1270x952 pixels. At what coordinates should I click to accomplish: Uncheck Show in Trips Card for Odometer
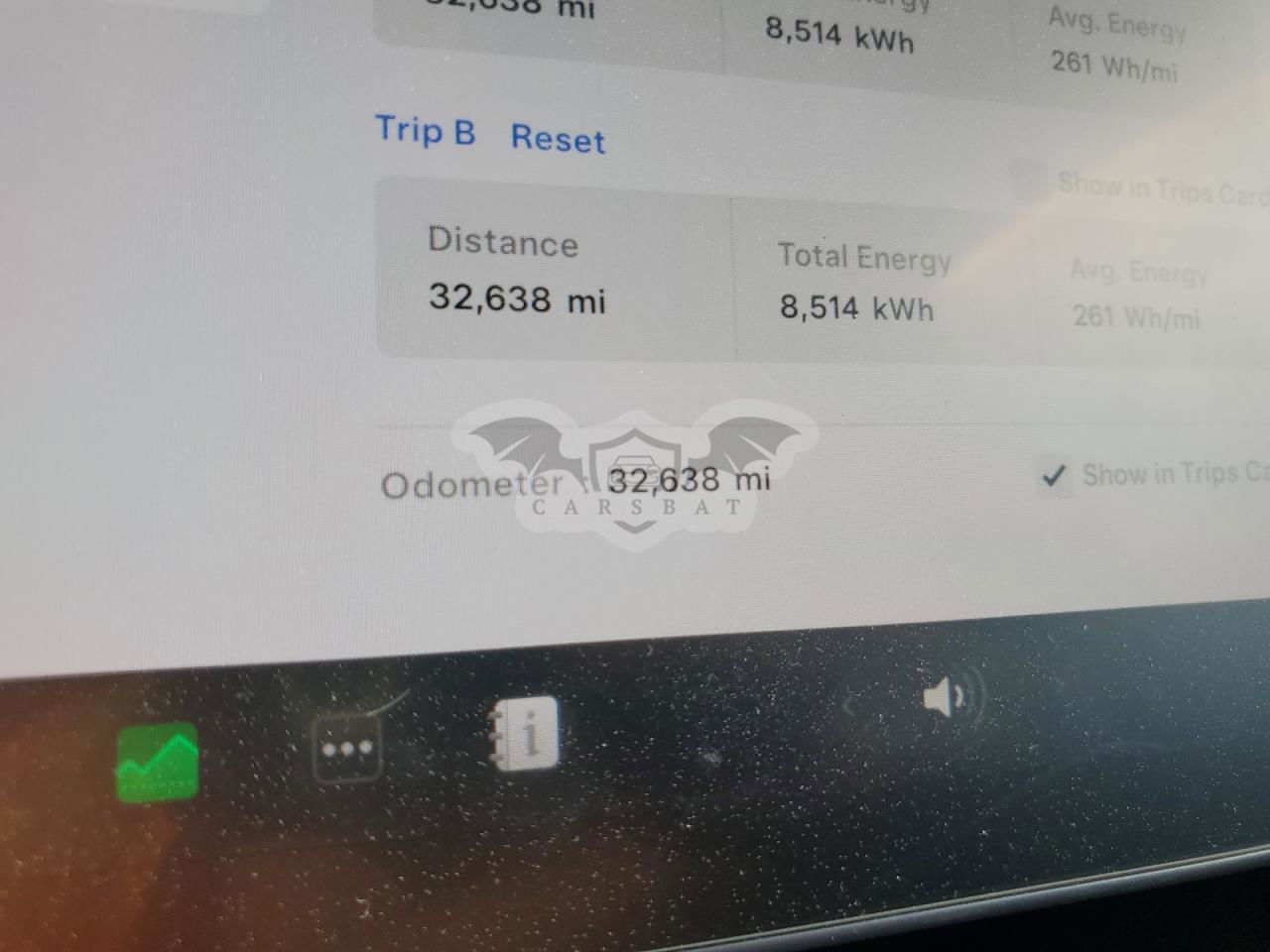[x=1055, y=476]
